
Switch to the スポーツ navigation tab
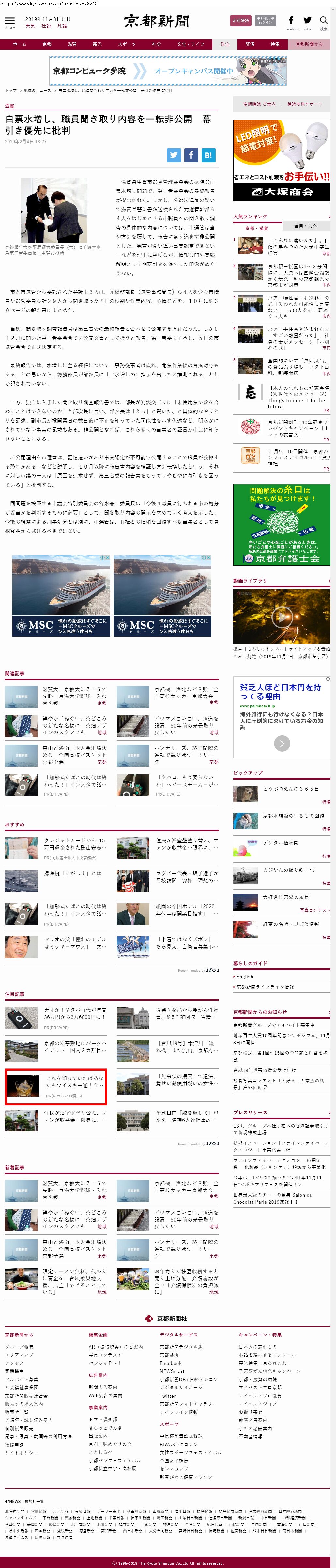tap(126, 44)
